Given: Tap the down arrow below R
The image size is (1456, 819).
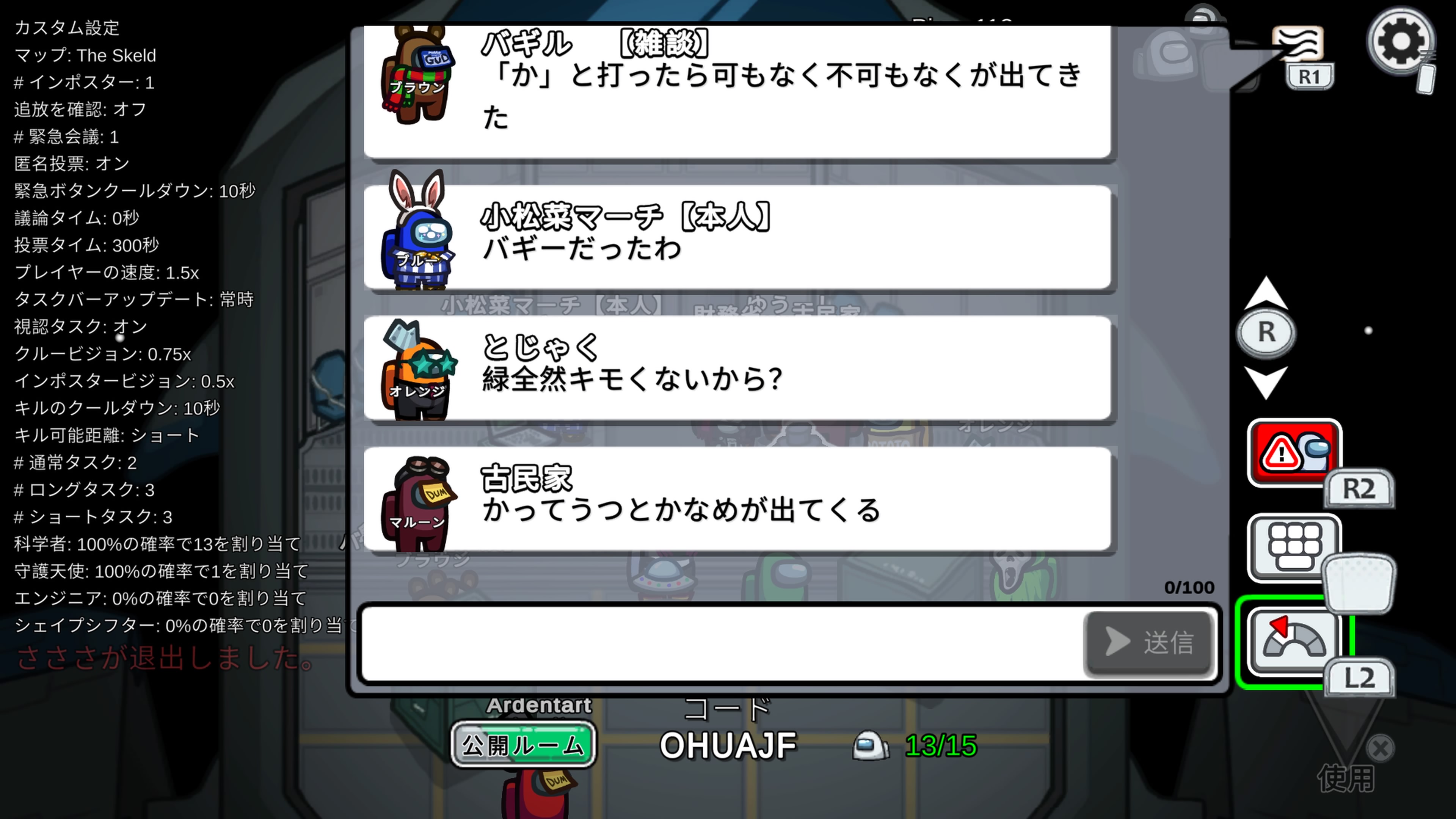Looking at the screenshot, I should tap(1266, 381).
